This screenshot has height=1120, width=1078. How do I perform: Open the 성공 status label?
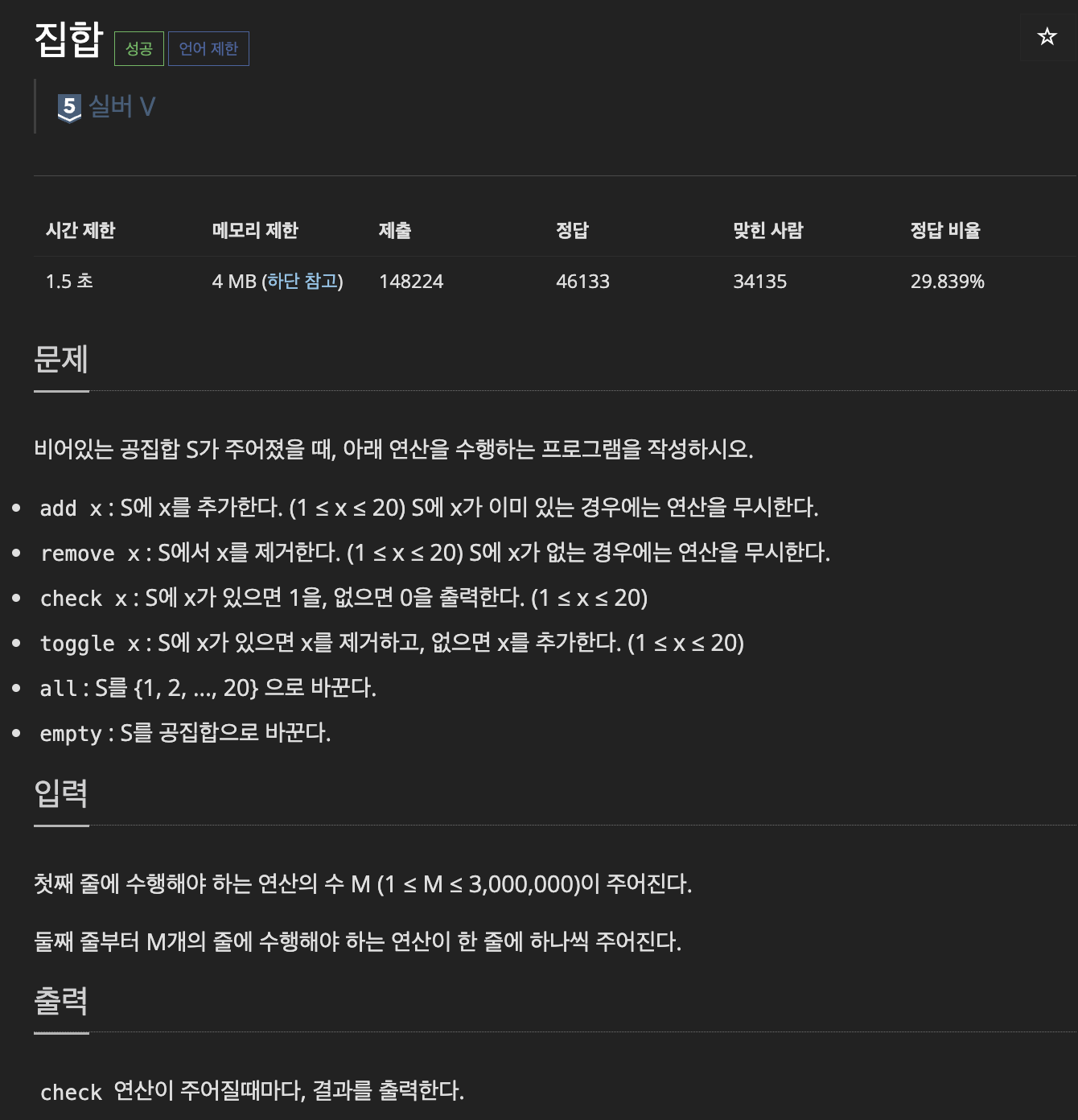click(x=139, y=48)
